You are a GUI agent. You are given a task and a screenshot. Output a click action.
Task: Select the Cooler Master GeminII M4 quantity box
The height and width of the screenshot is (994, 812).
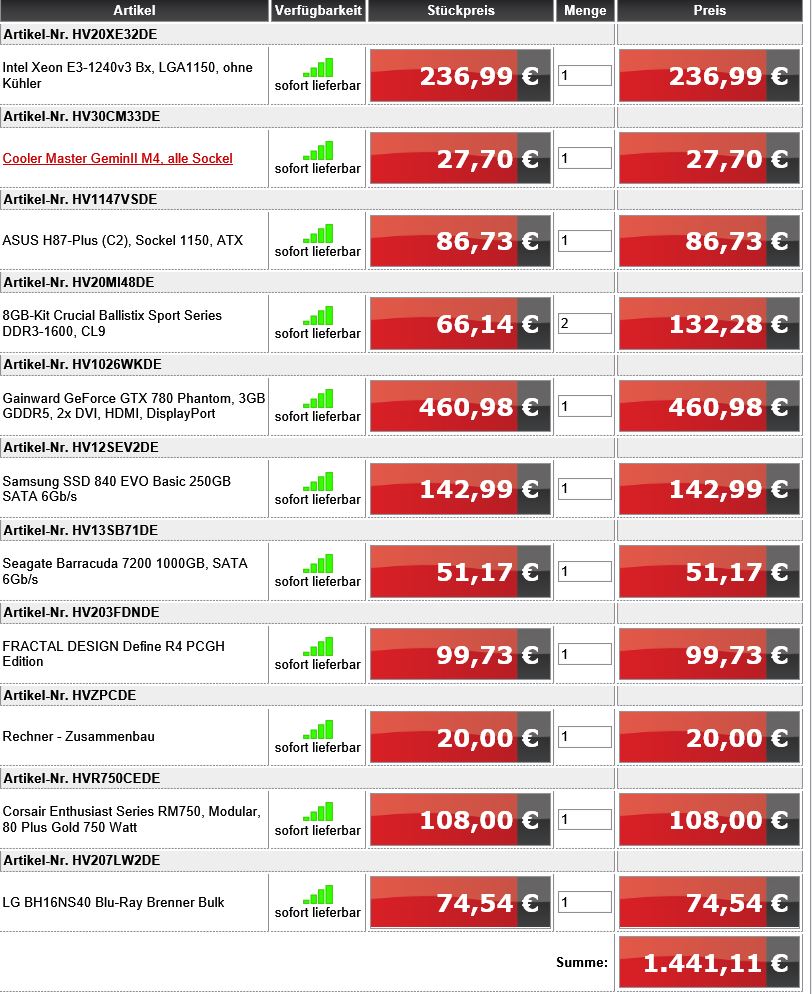coord(585,158)
